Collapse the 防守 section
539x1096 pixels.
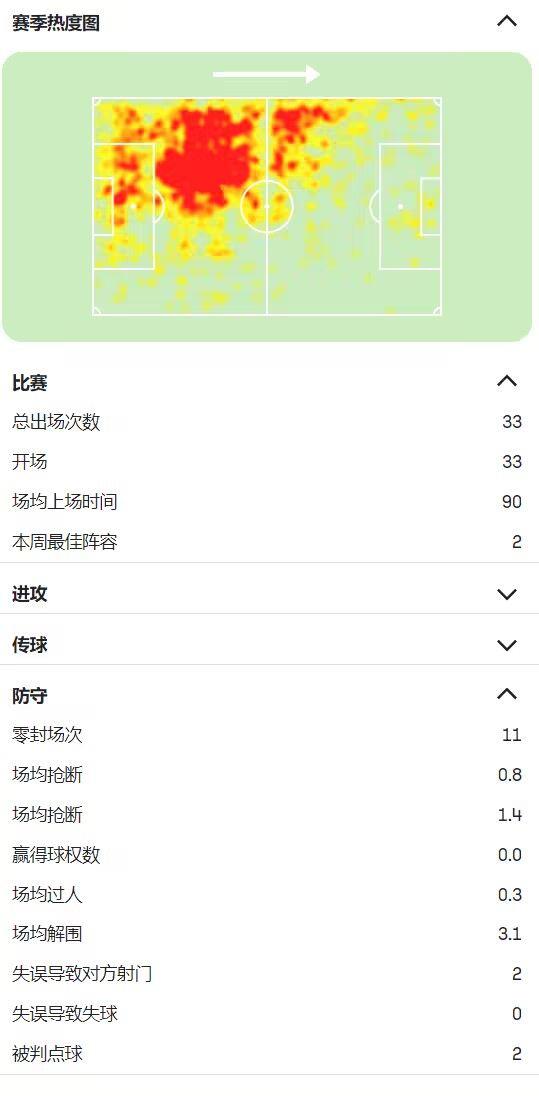pyautogui.click(x=507, y=694)
